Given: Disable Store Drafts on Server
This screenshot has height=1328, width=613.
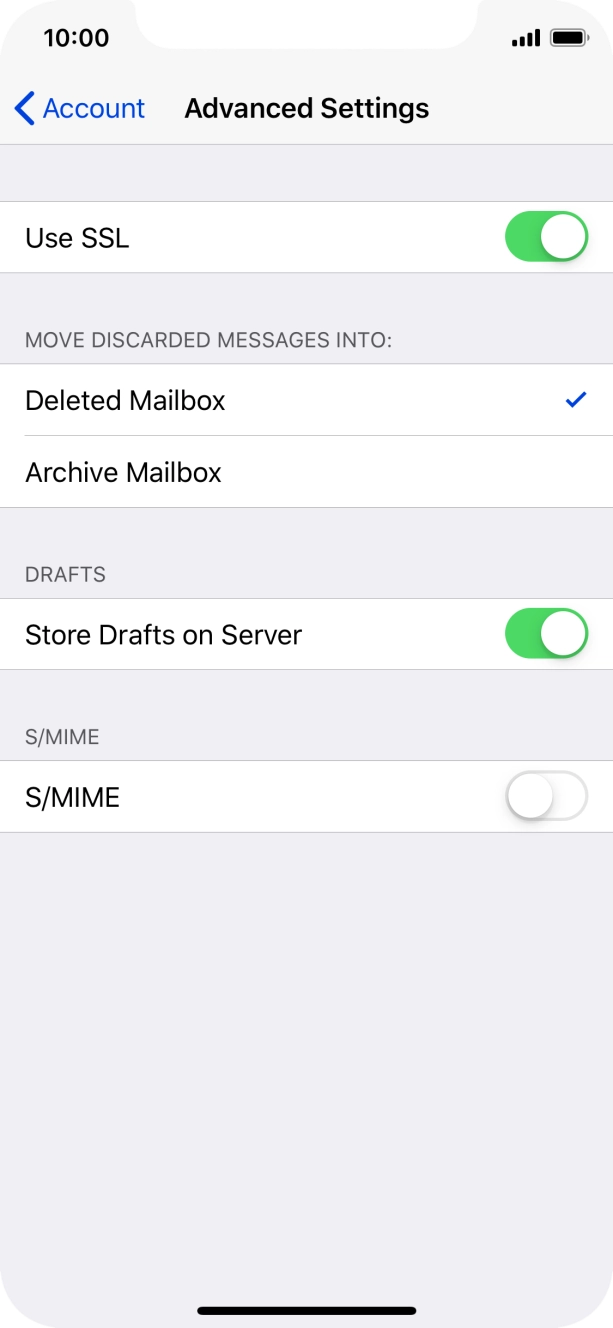Looking at the screenshot, I should 546,634.
